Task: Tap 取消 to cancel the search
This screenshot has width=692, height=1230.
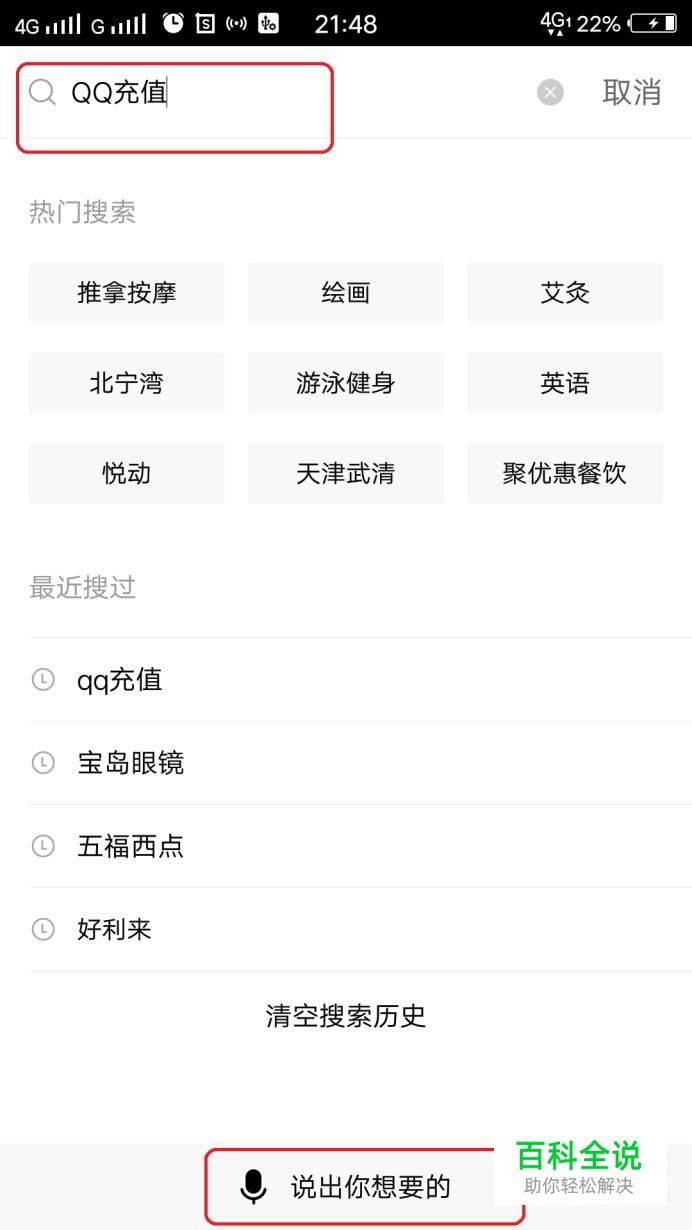Action: pyautogui.click(x=632, y=92)
